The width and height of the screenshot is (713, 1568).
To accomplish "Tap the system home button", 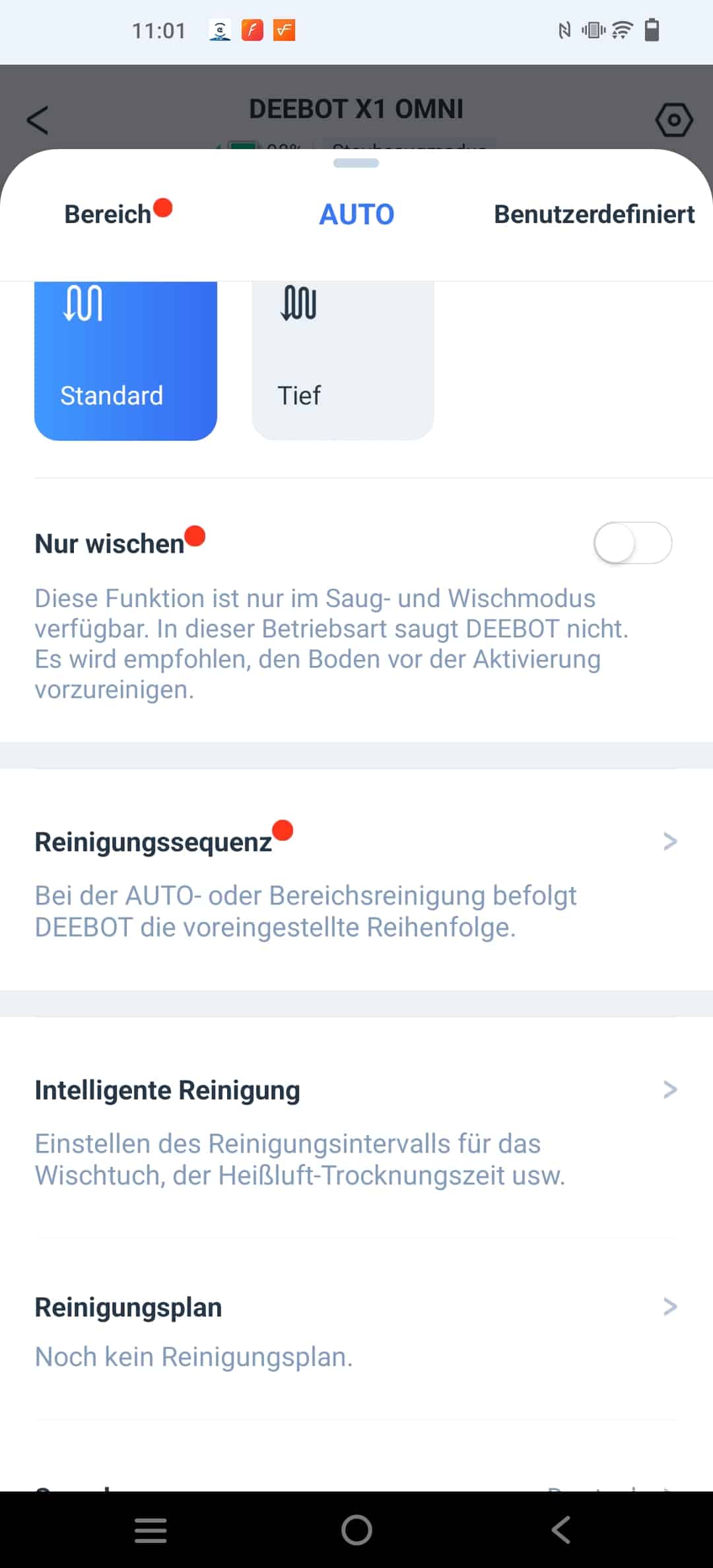I will pos(356,1530).
